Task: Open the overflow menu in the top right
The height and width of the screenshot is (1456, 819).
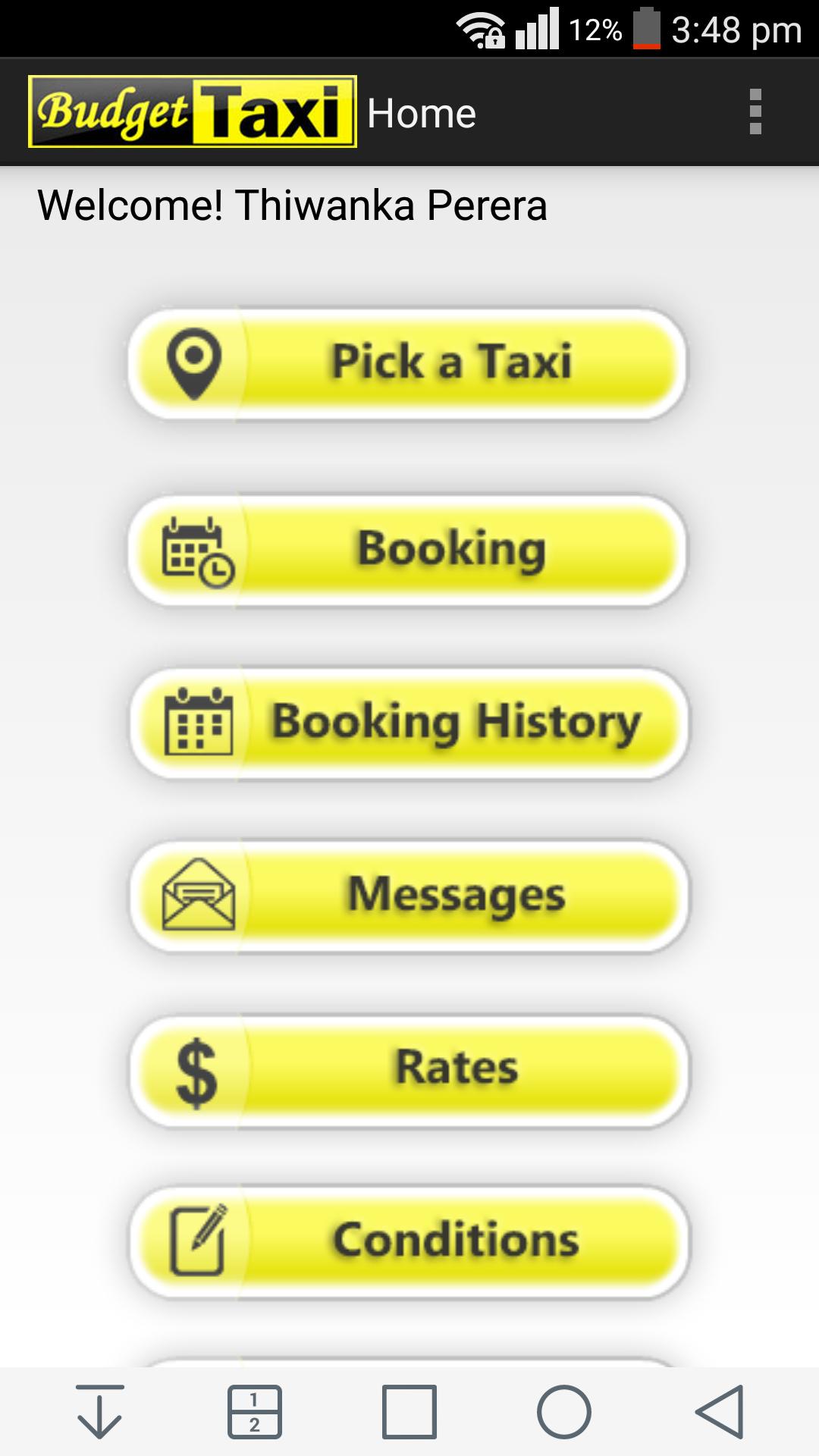Action: (753, 111)
